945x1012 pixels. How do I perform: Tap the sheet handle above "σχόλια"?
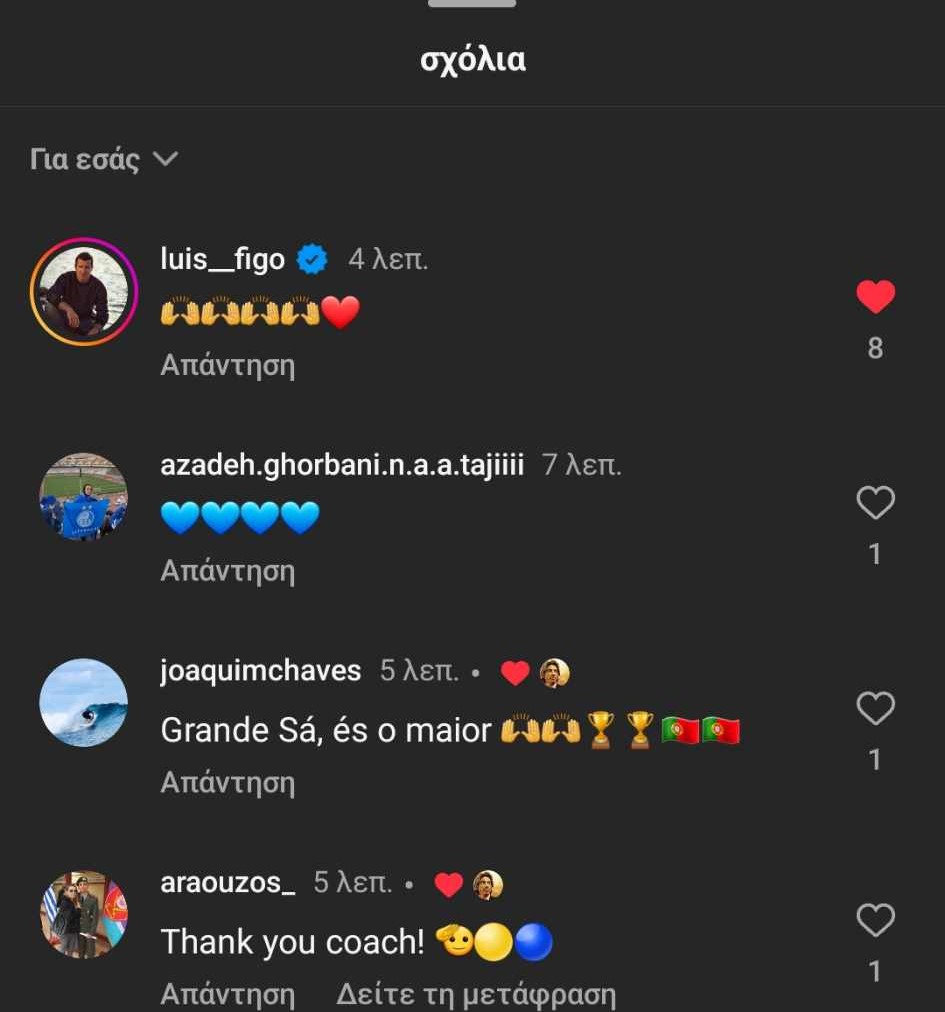pyautogui.click(x=472, y=4)
